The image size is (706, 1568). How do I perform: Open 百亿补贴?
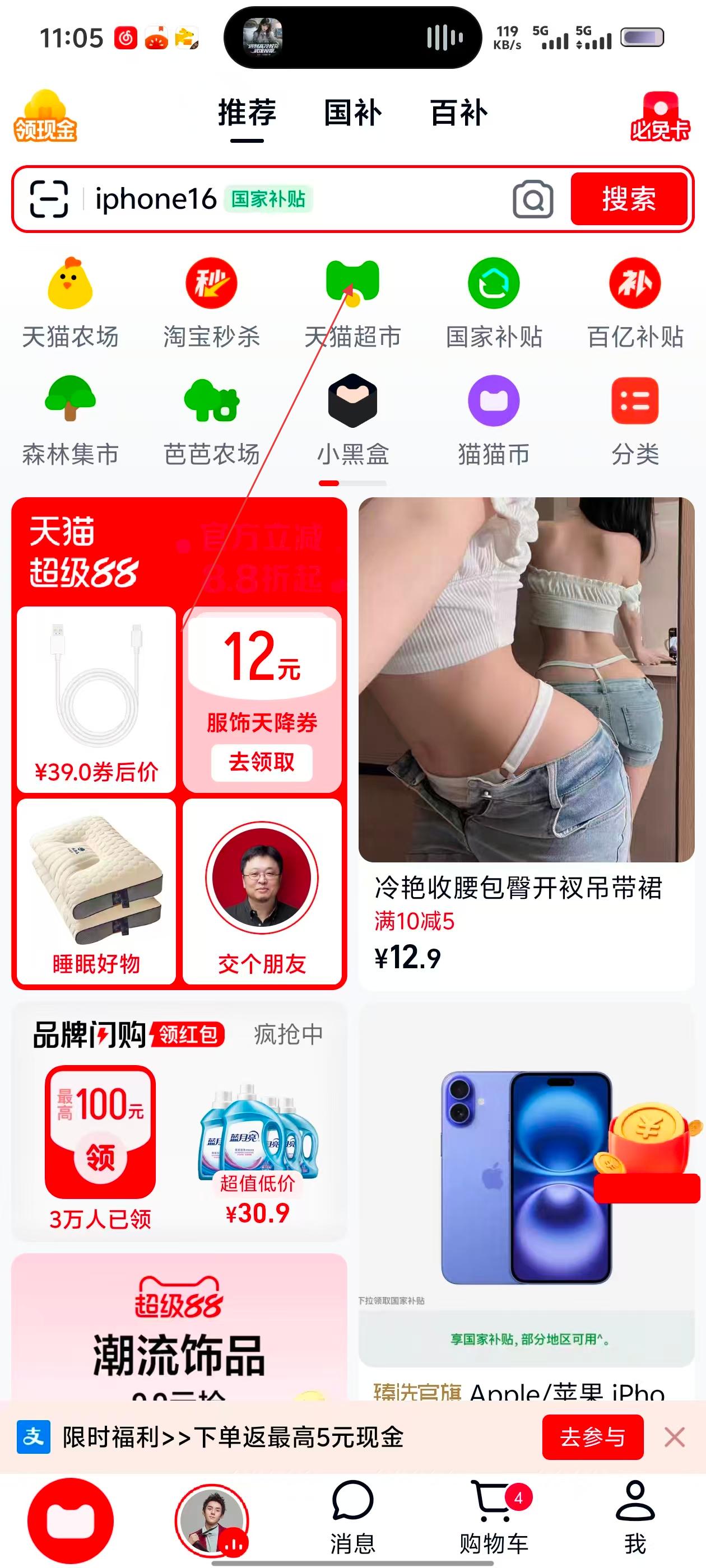[635, 302]
